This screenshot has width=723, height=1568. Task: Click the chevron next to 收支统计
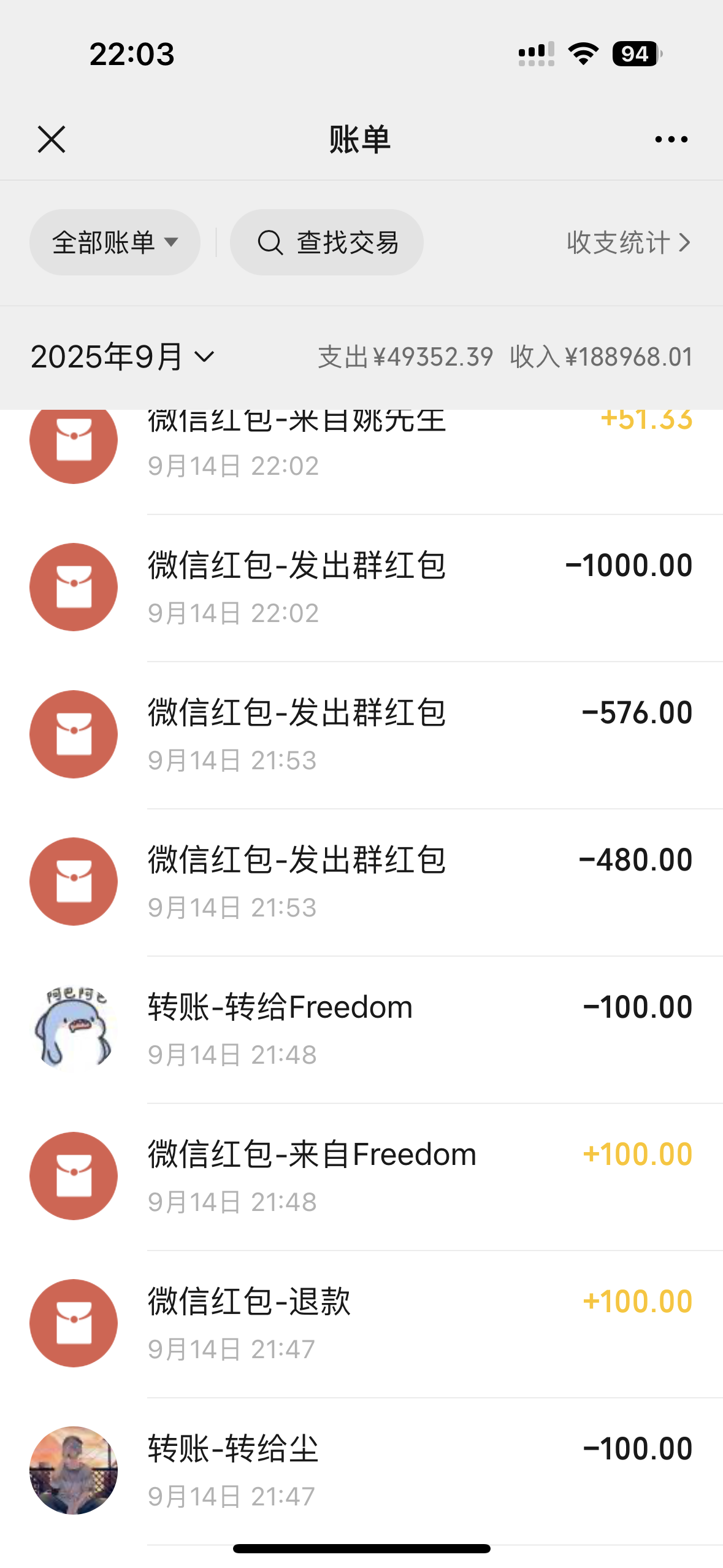[685, 243]
